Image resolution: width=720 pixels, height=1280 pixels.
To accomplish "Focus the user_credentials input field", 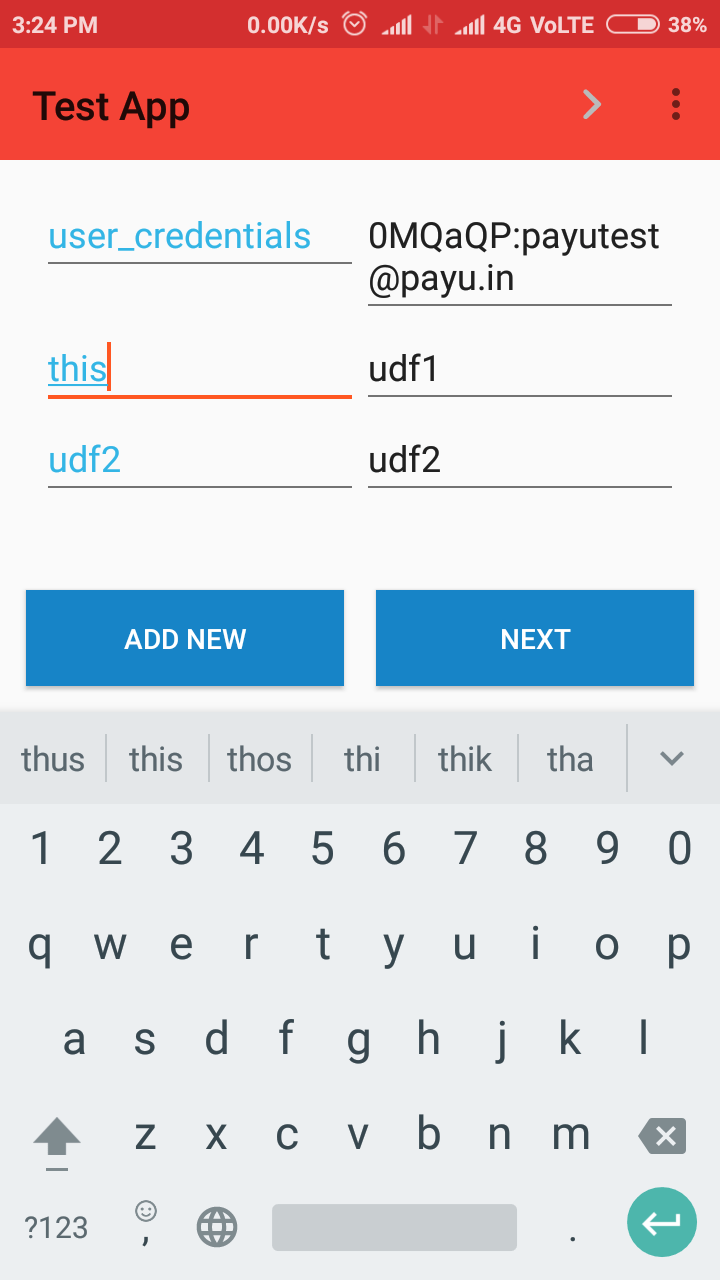I will pyautogui.click(x=199, y=236).
